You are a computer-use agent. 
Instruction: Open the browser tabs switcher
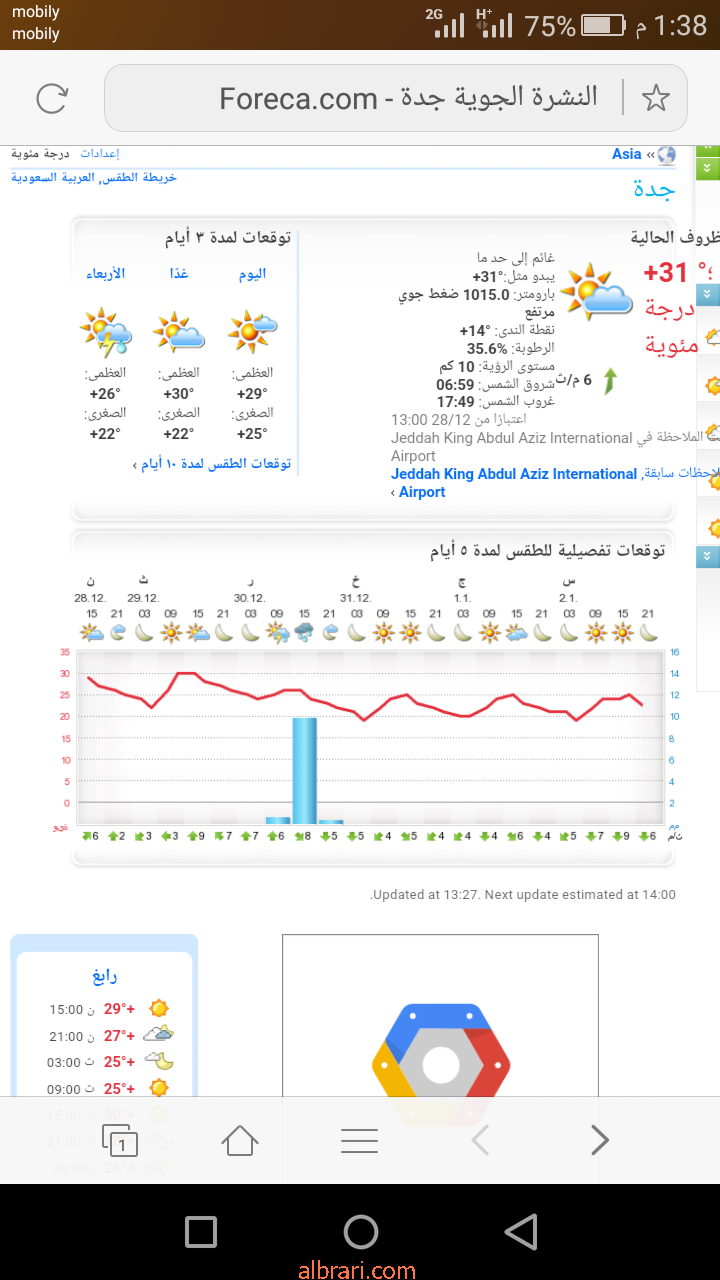(x=120, y=1140)
